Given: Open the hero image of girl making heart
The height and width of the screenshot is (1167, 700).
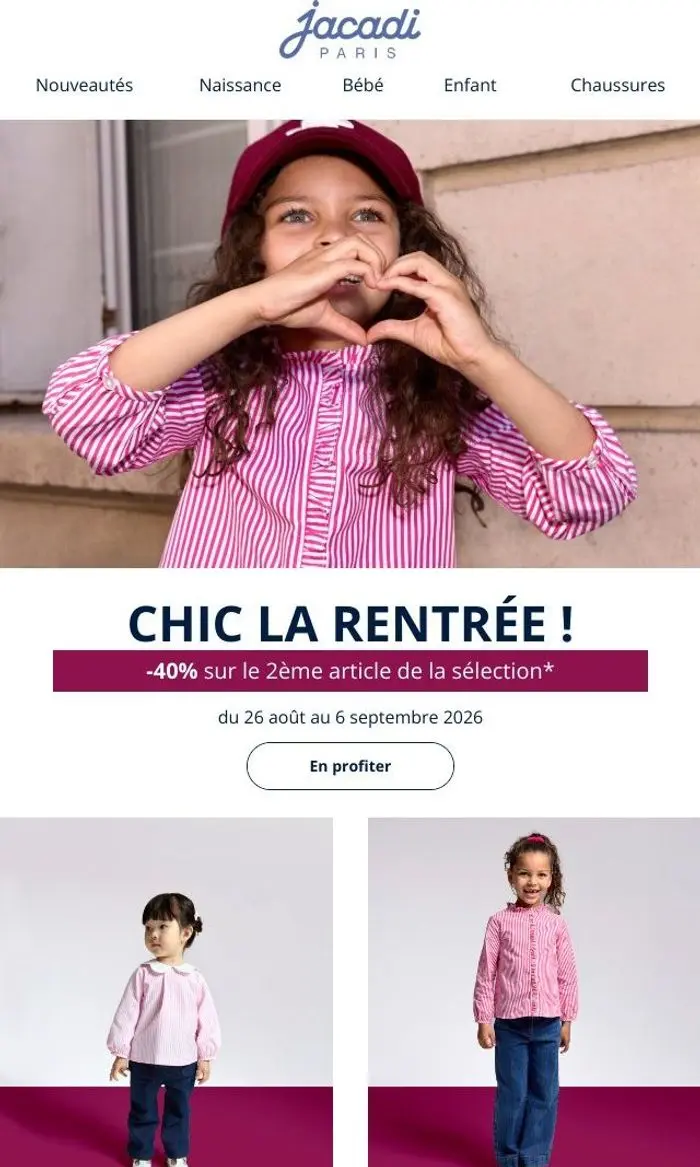Looking at the screenshot, I should pos(350,344).
